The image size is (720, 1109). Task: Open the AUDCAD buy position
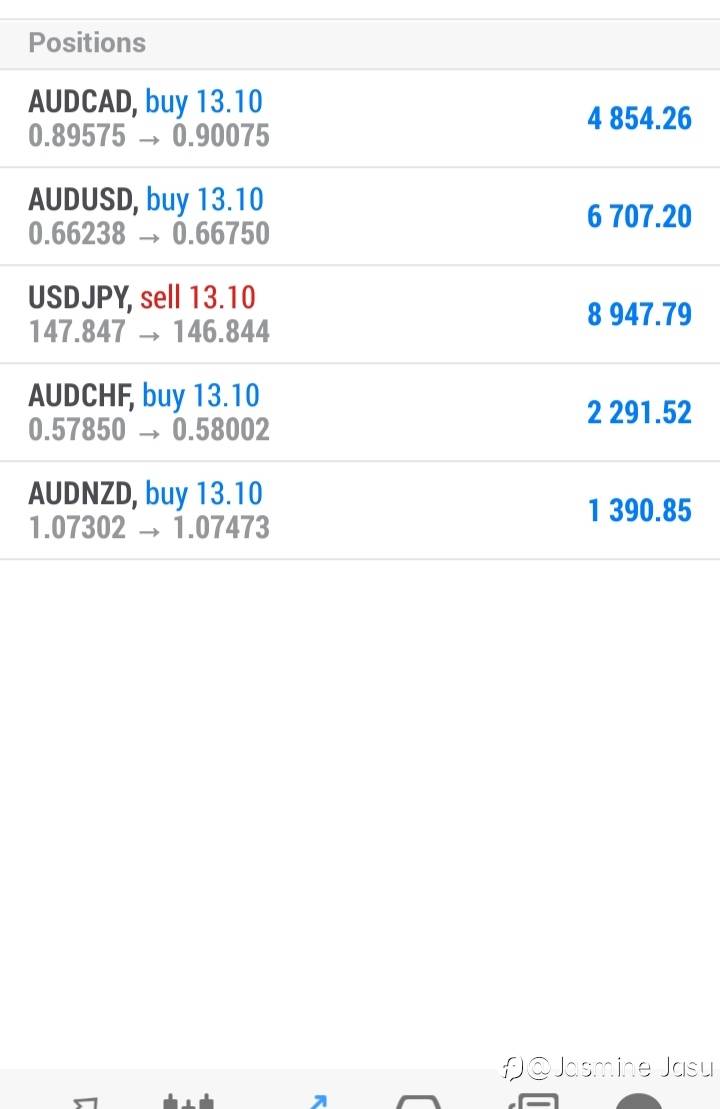coord(360,118)
